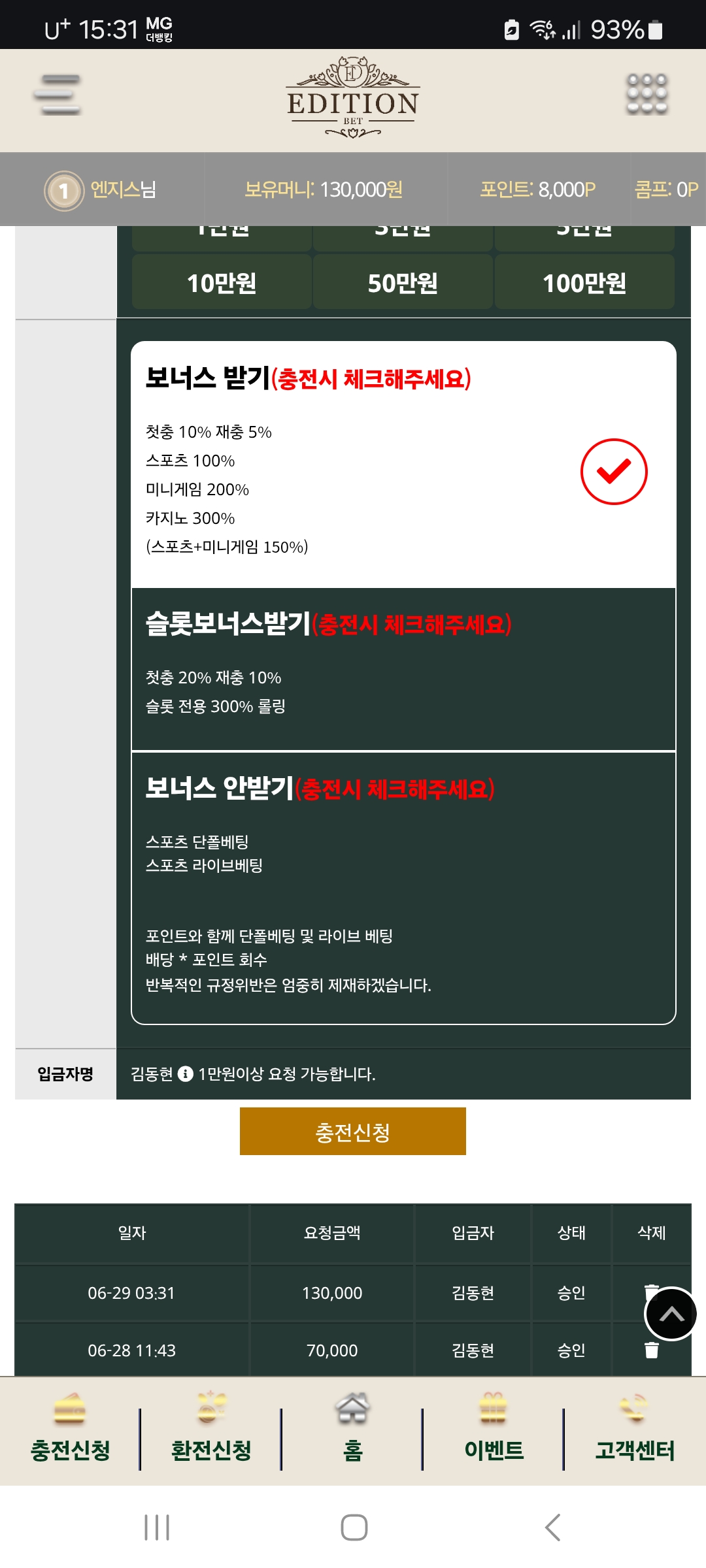Viewport: 706px width, 1568px height.
Task: Open the hamburger drawer menu
Action: point(58,95)
